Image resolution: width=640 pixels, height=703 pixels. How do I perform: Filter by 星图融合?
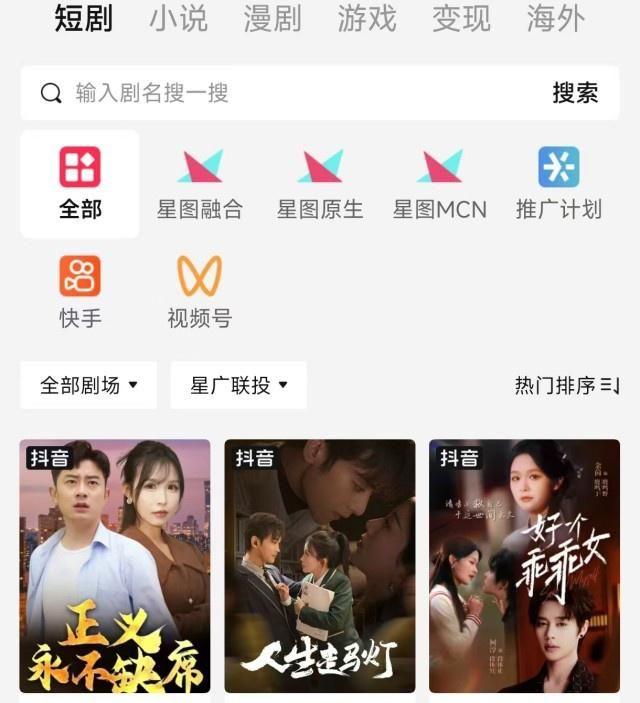[200, 184]
